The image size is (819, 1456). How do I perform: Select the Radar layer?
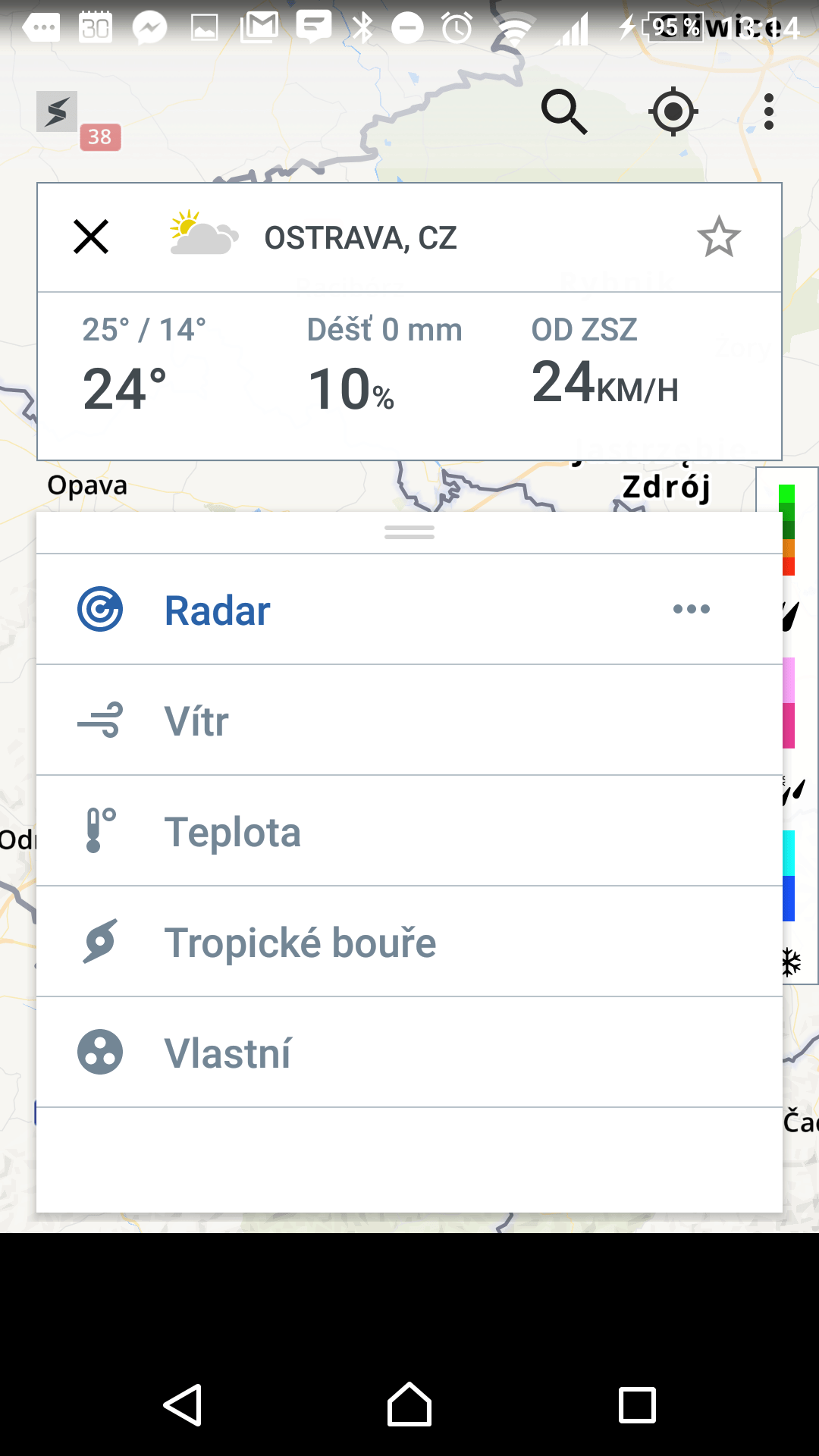(409, 610)
